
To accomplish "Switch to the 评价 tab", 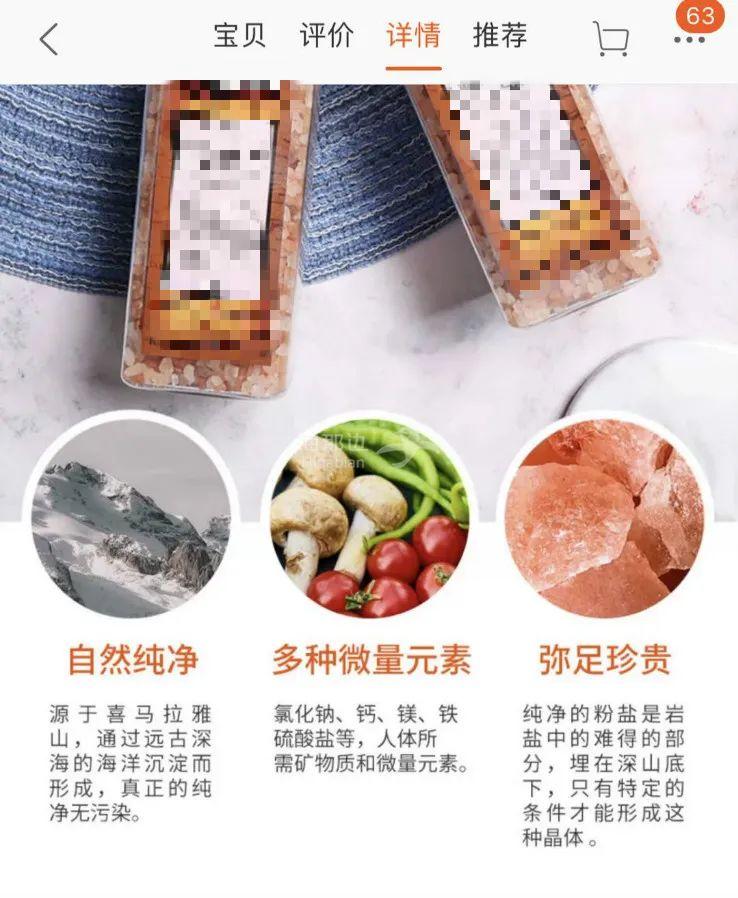I will coord(327,37).
